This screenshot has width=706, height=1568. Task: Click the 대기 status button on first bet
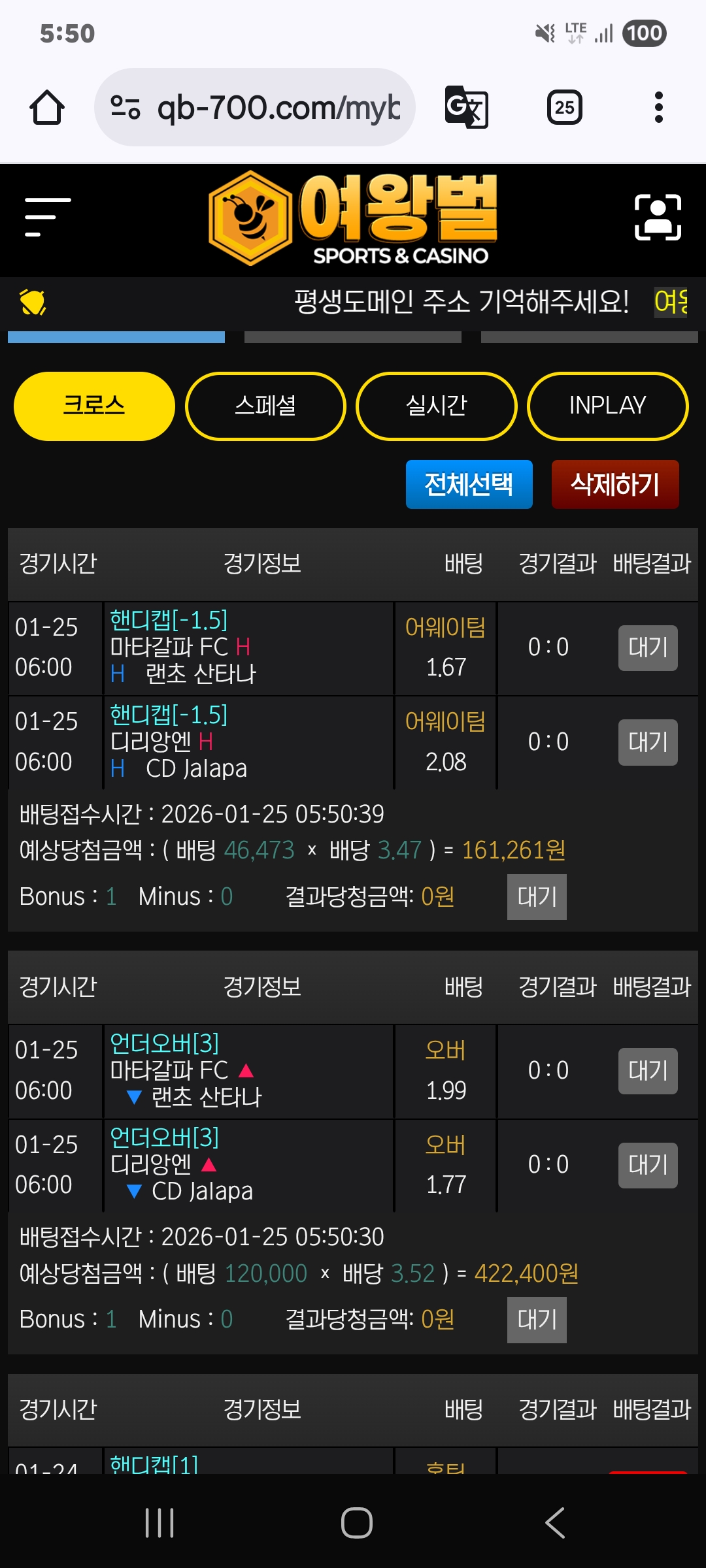click(x=647, y=648)
